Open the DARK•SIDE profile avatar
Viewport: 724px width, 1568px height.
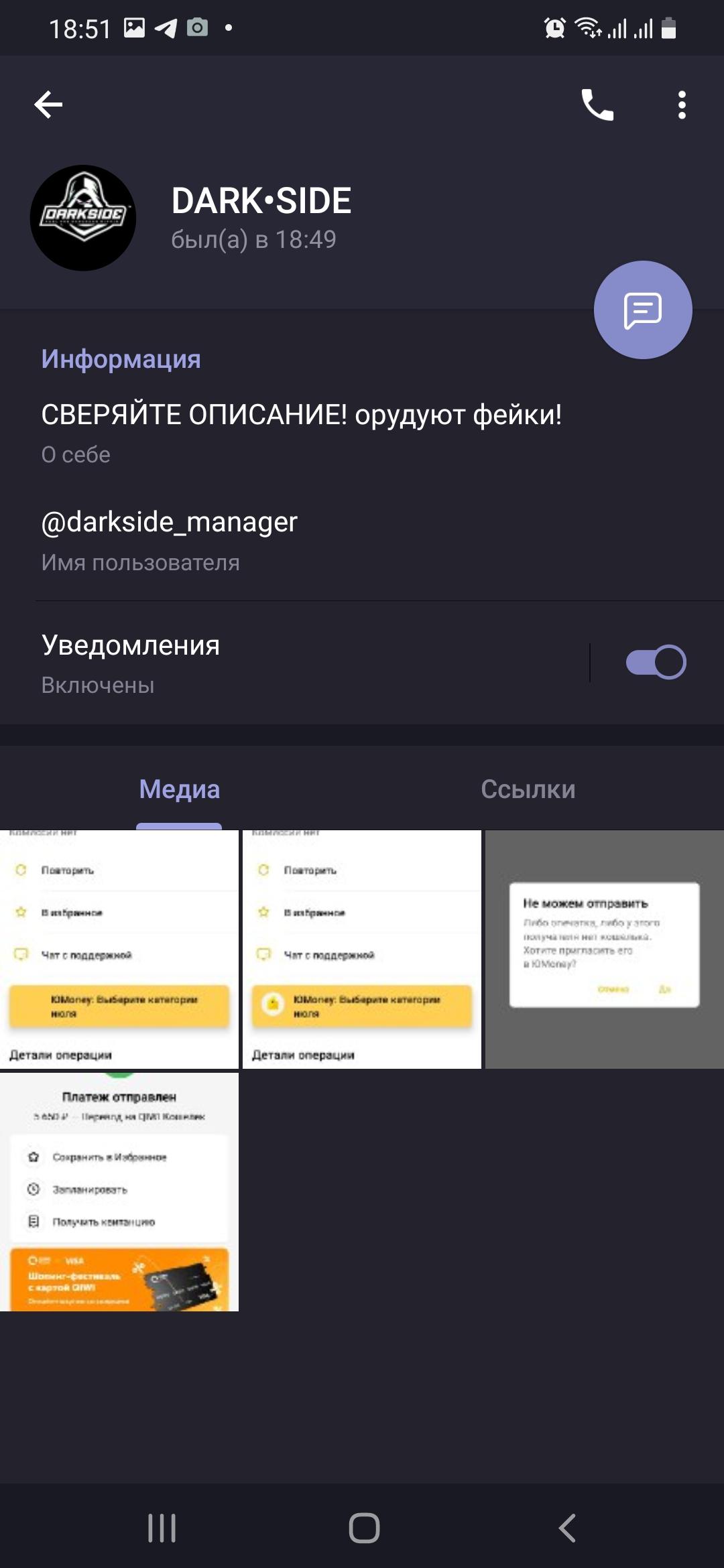[83, 218]
